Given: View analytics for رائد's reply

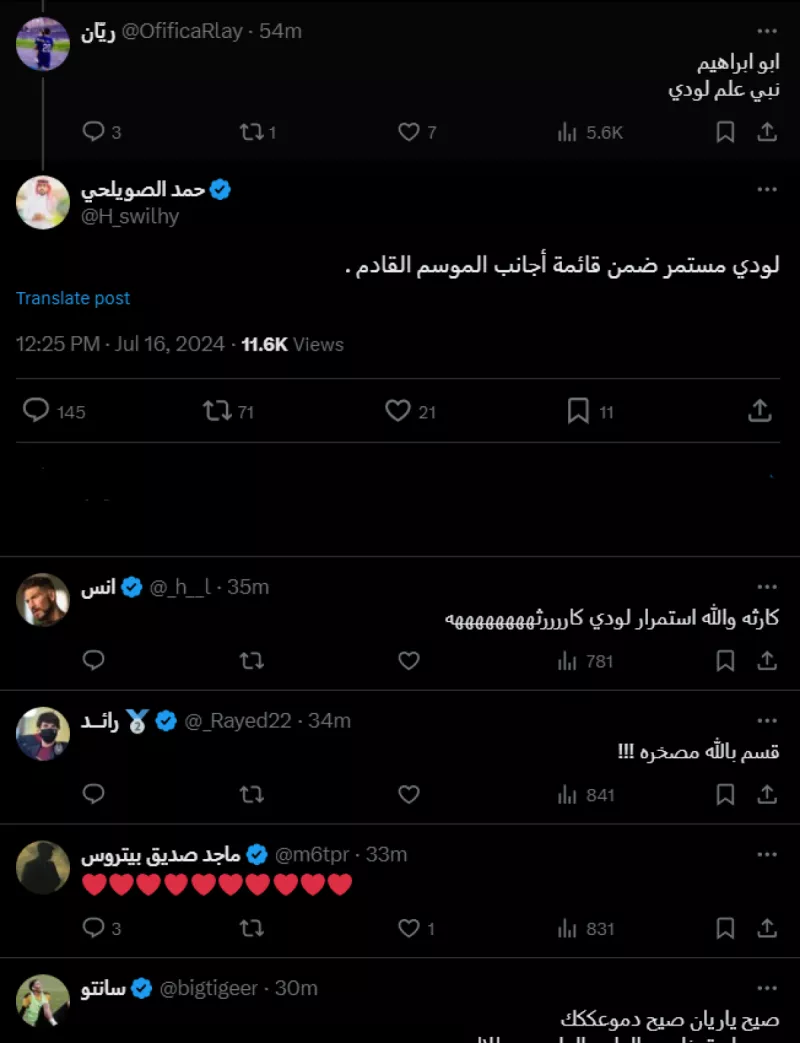Looking at the screenshot, I should point(568,794).
